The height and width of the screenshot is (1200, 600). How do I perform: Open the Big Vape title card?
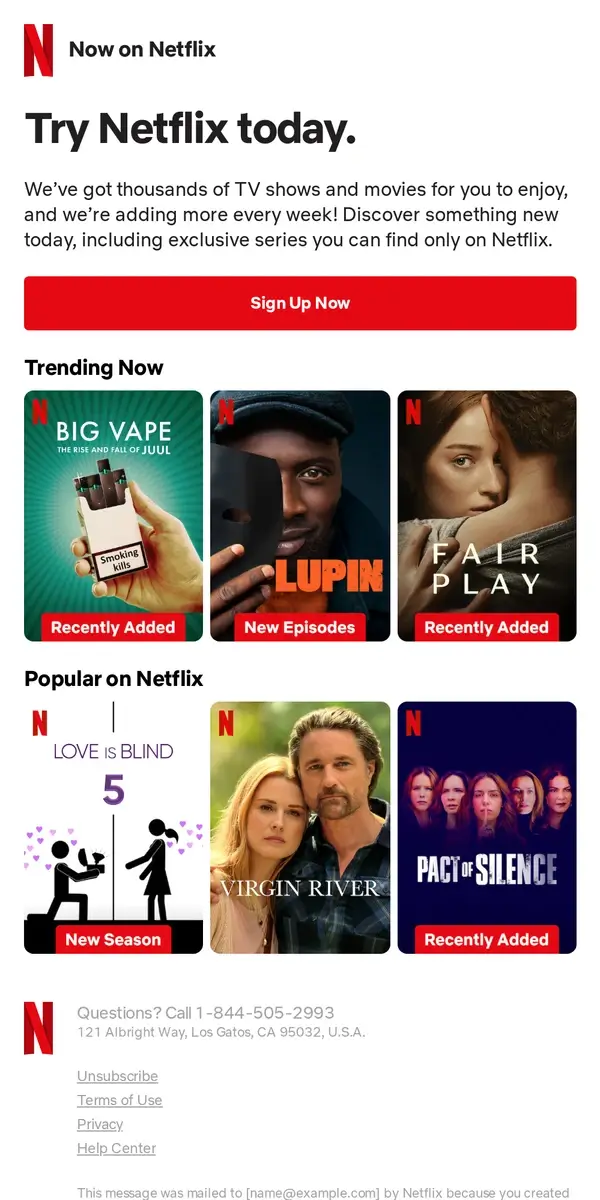(x=113, y=515)
